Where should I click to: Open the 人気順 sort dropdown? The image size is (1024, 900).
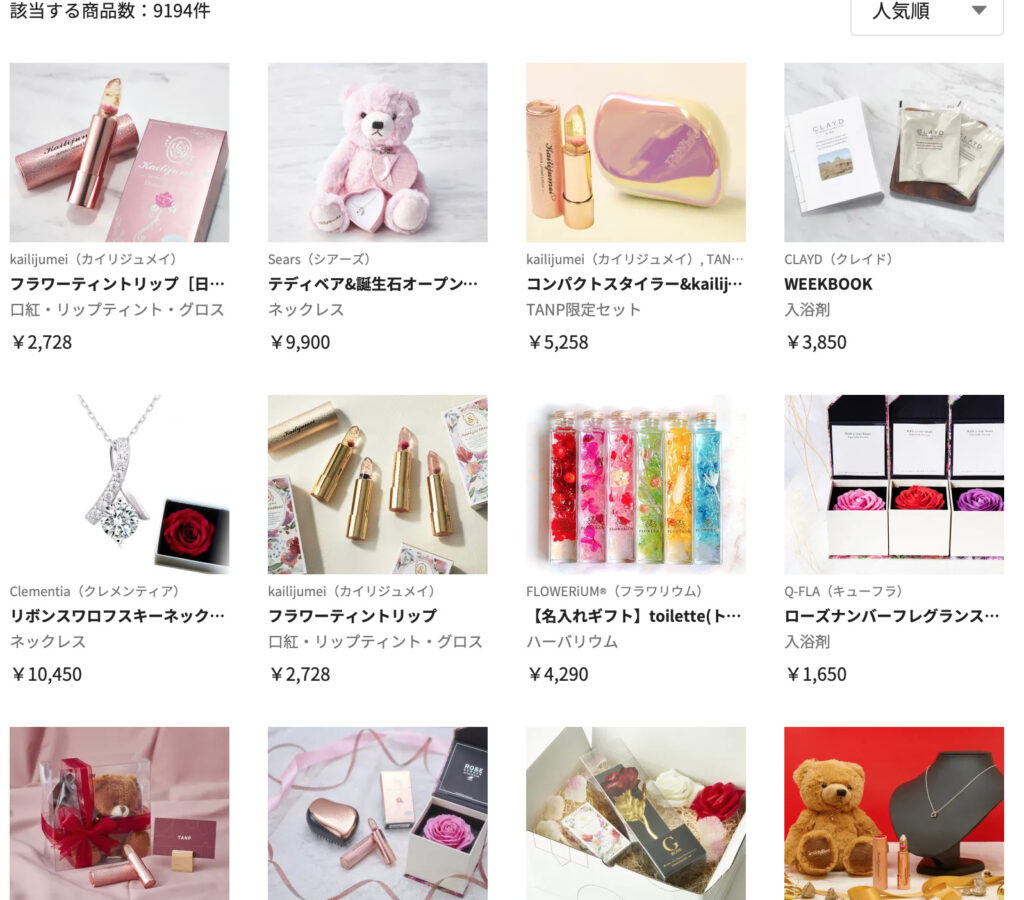(926, 12)
